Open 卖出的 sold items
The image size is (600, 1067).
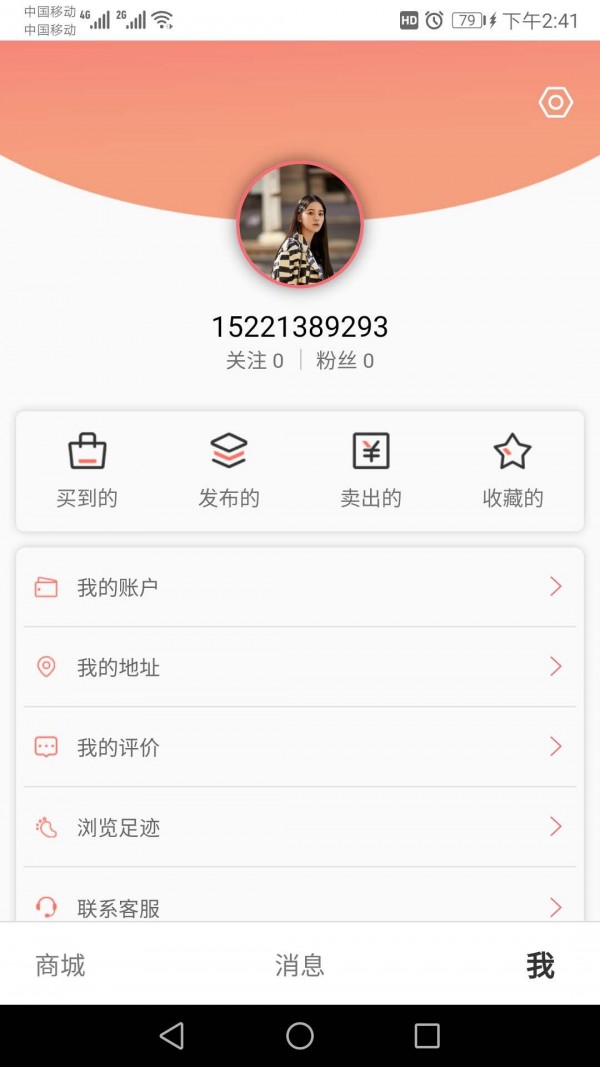point(371,470)
